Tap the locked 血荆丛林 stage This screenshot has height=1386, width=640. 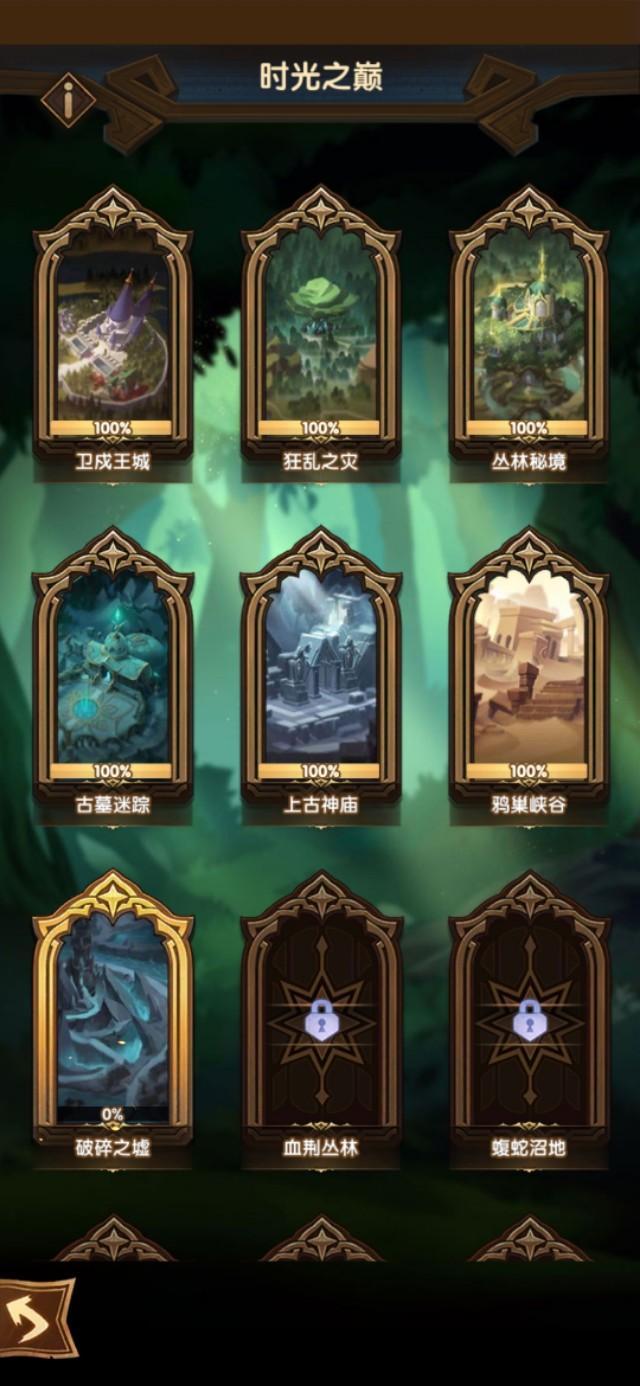pyautogui.click(x=321, y=1020)
